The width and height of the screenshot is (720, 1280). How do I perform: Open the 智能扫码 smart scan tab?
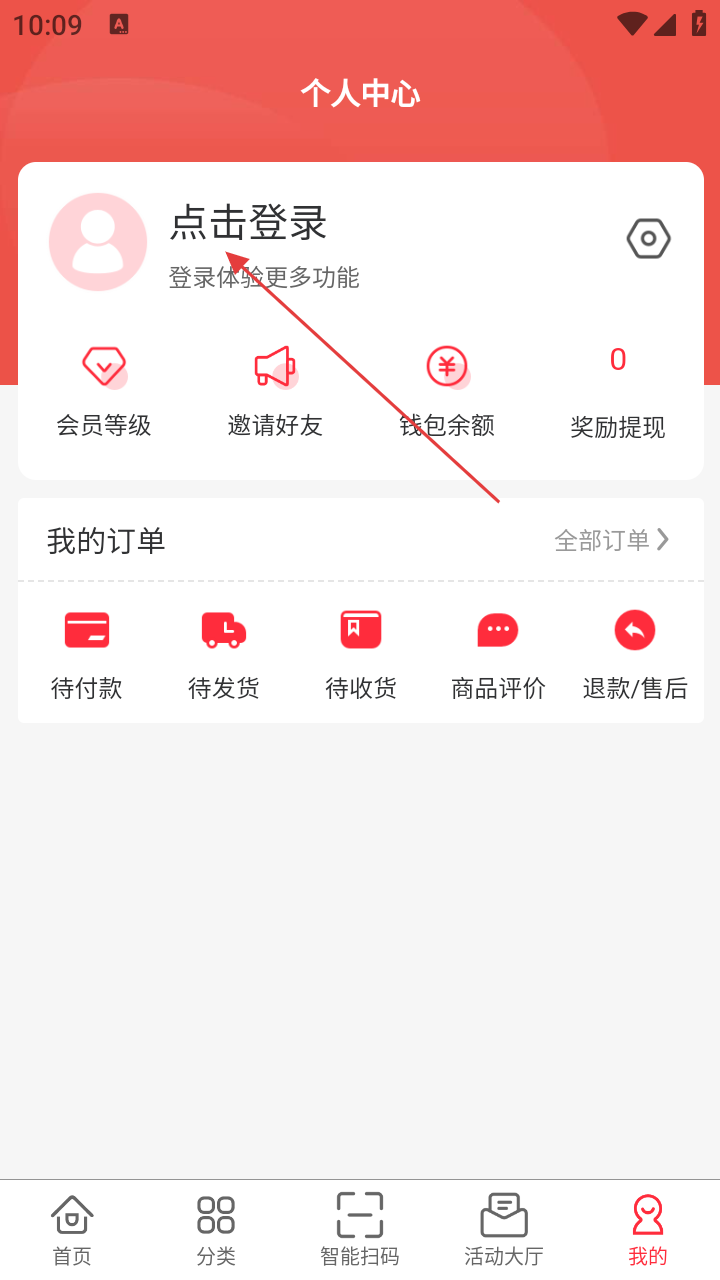pos(360,1230)
